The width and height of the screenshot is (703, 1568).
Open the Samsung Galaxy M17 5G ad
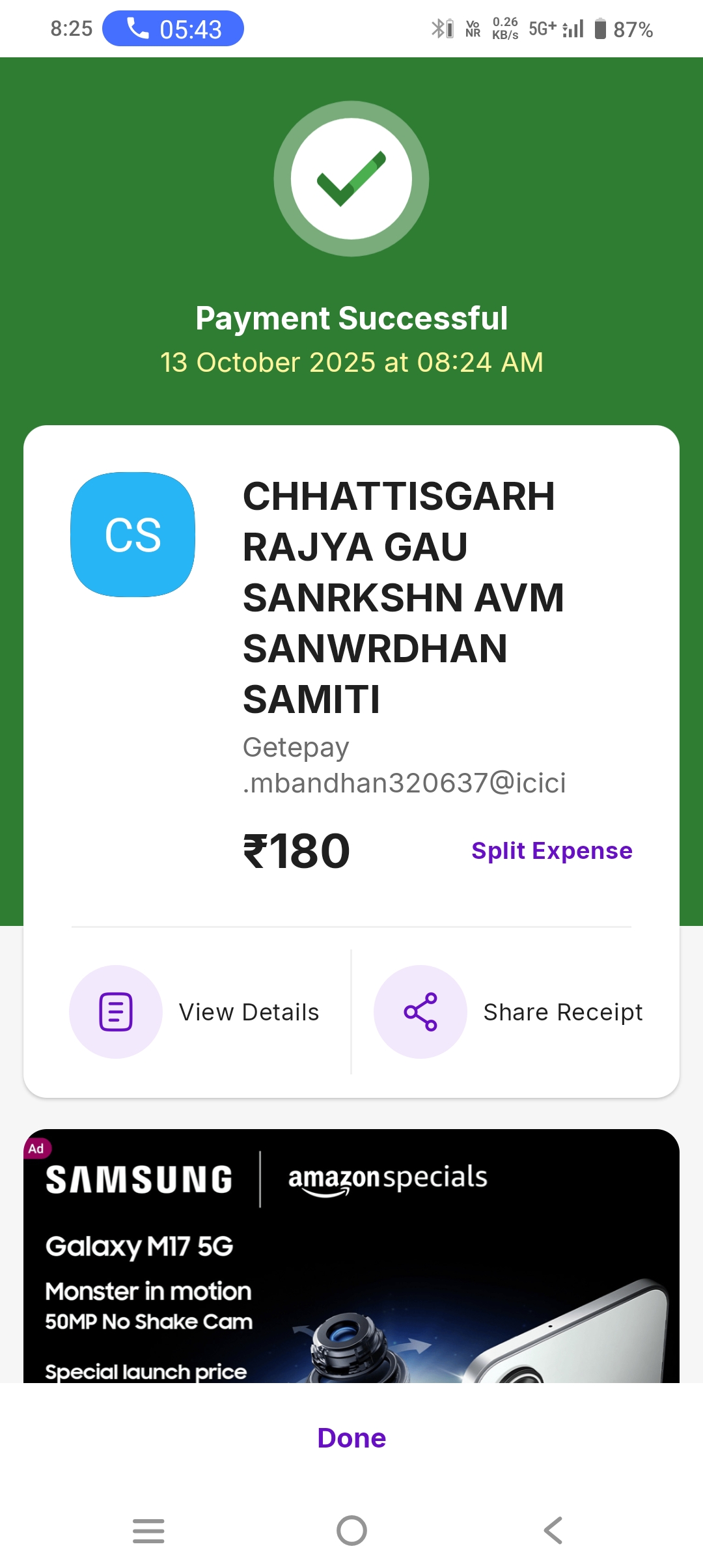coord(351,1257)
